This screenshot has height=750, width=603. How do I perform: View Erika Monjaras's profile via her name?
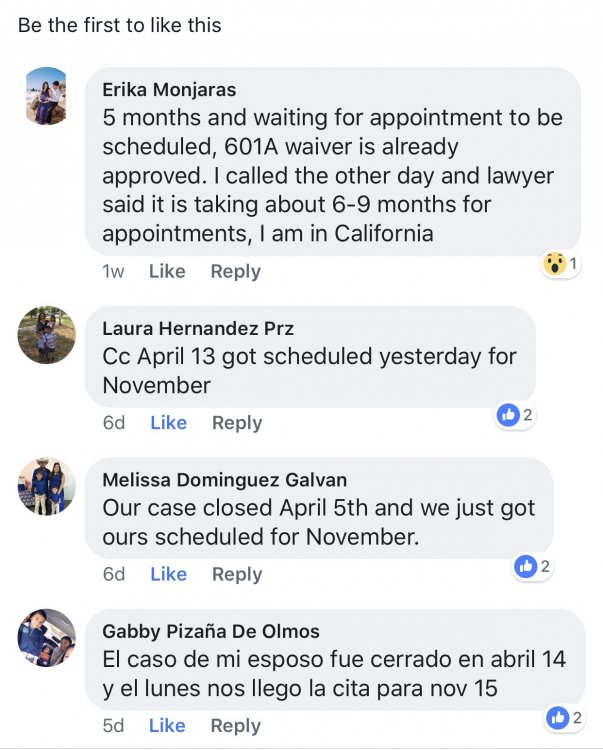point(169,90)
